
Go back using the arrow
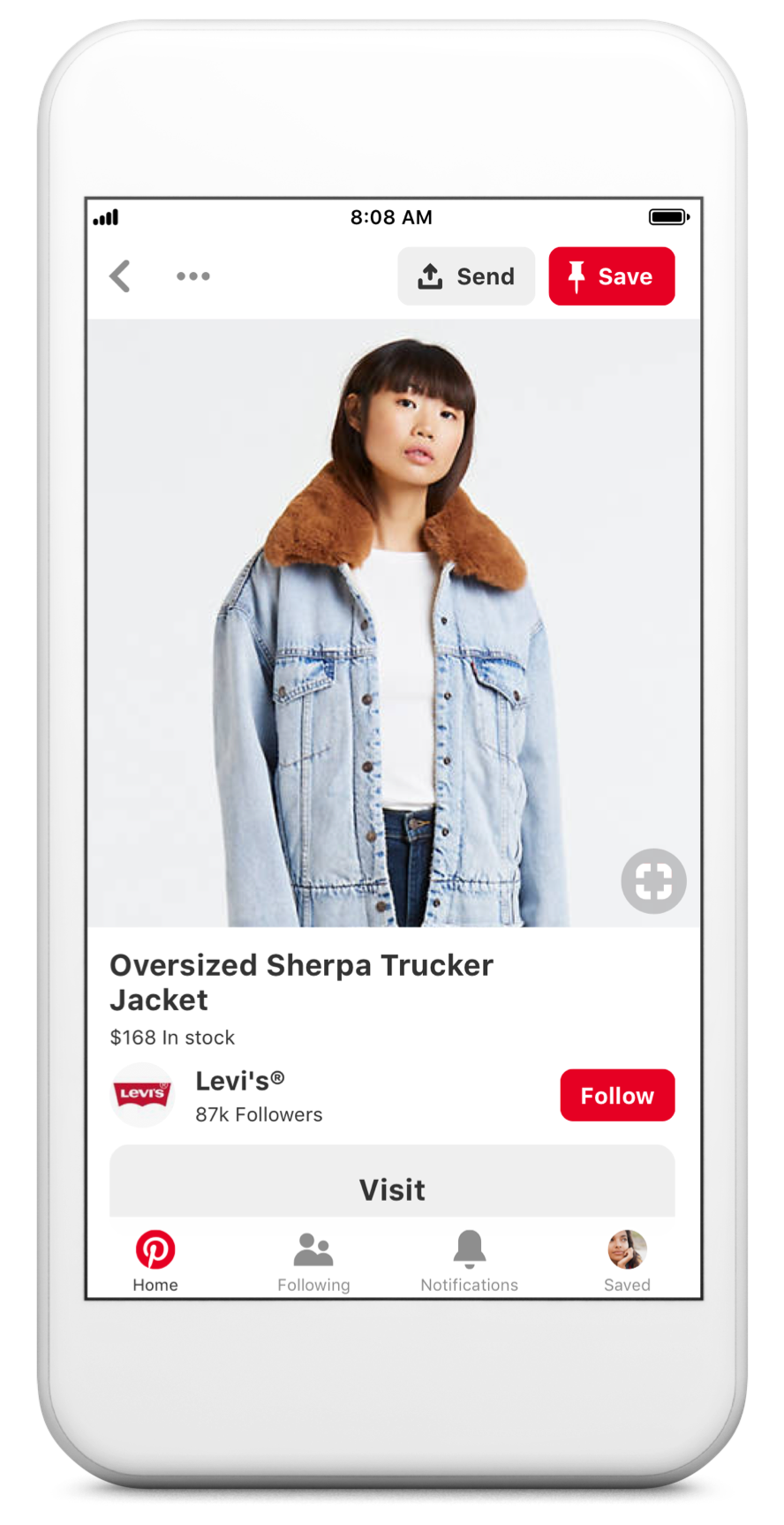click(120, 276)
